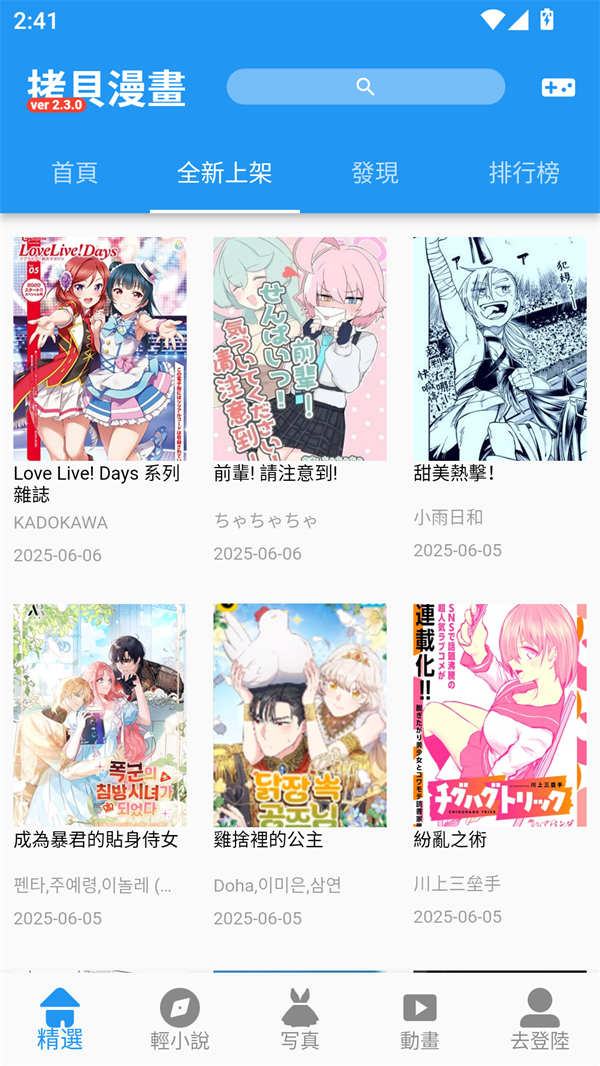600x1066 pixels.
Task: Open the search bar
Action: (365, 87)
